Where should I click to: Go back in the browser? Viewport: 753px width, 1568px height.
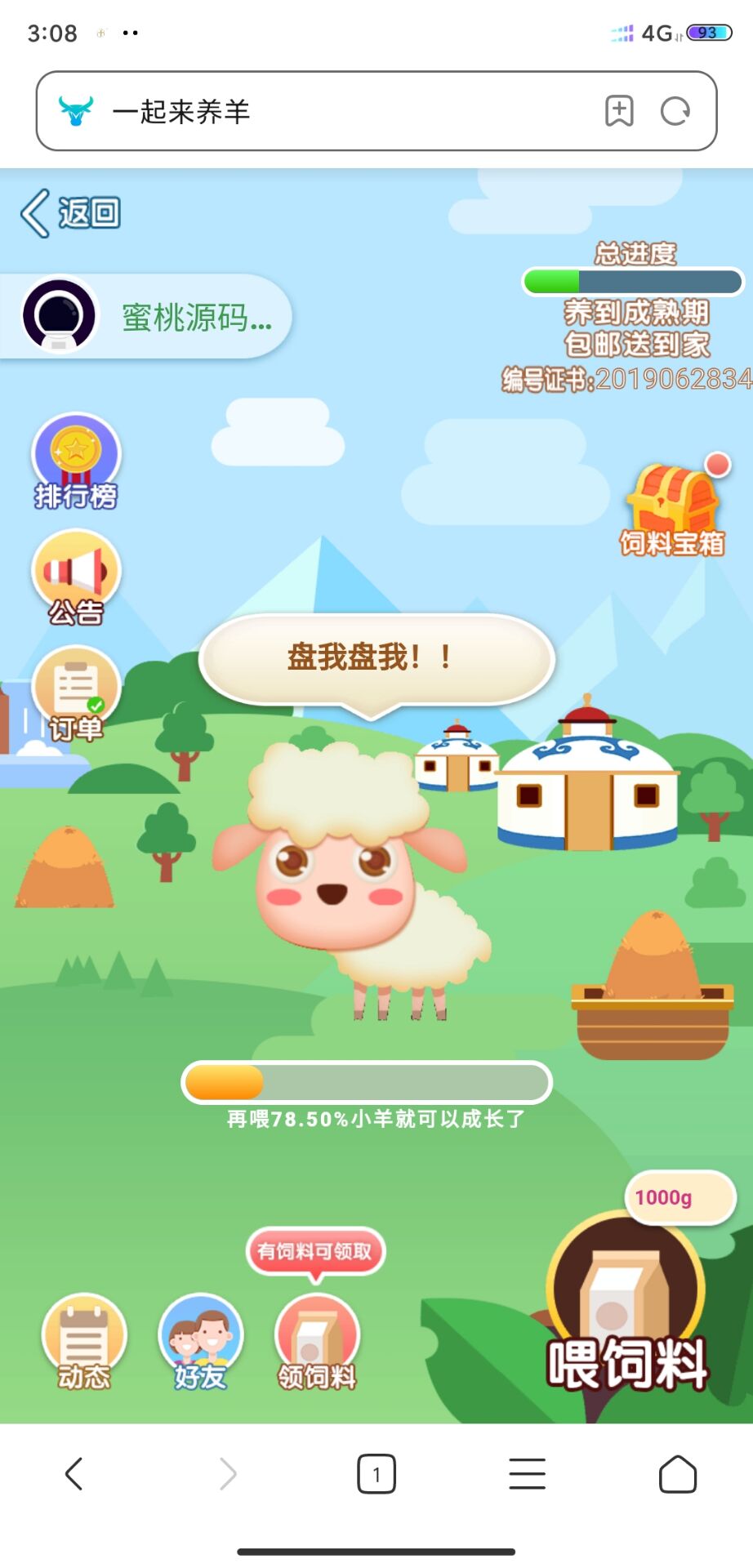click(74, 1474)
